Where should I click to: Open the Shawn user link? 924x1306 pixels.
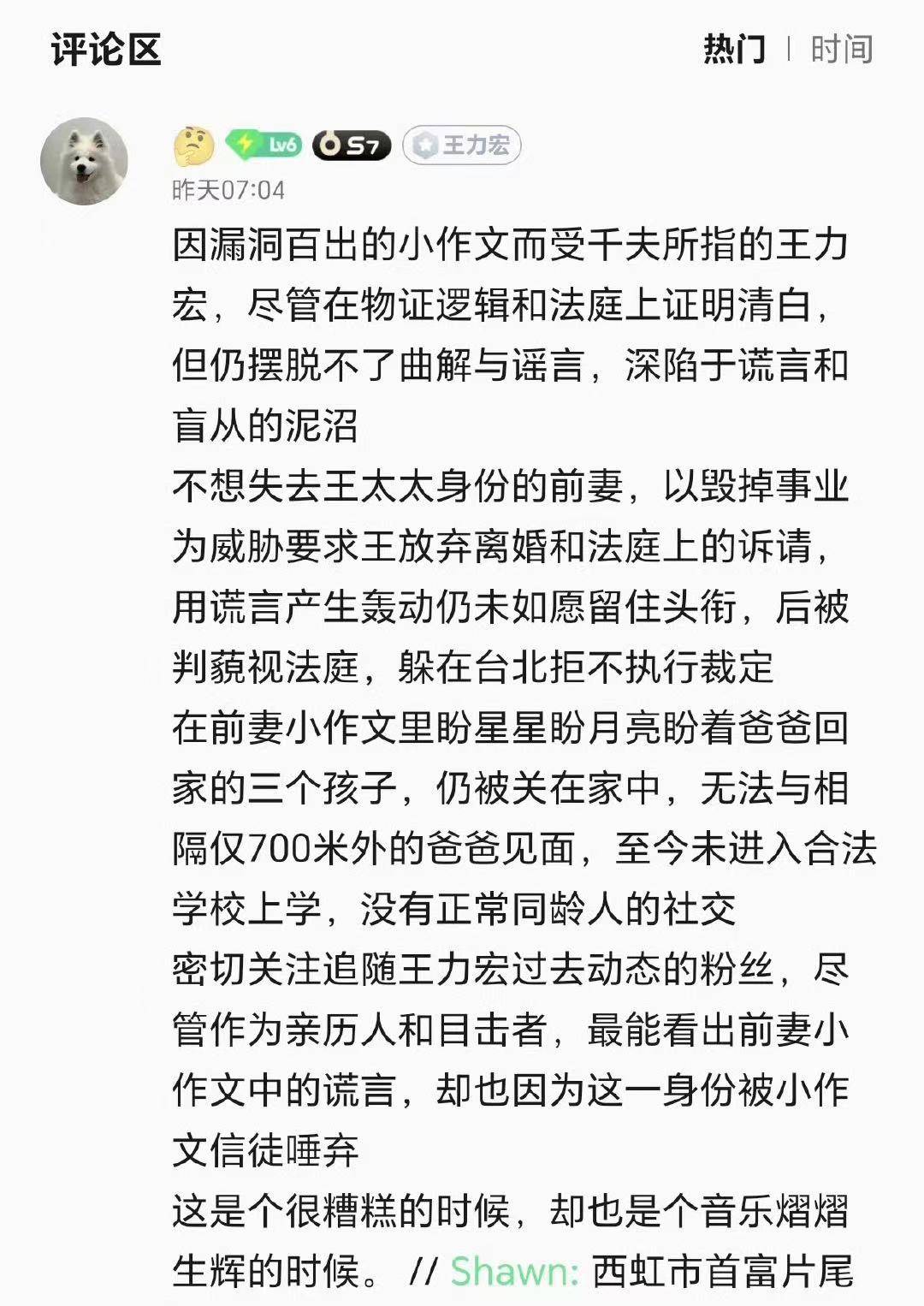click(x=515, y=1271)
